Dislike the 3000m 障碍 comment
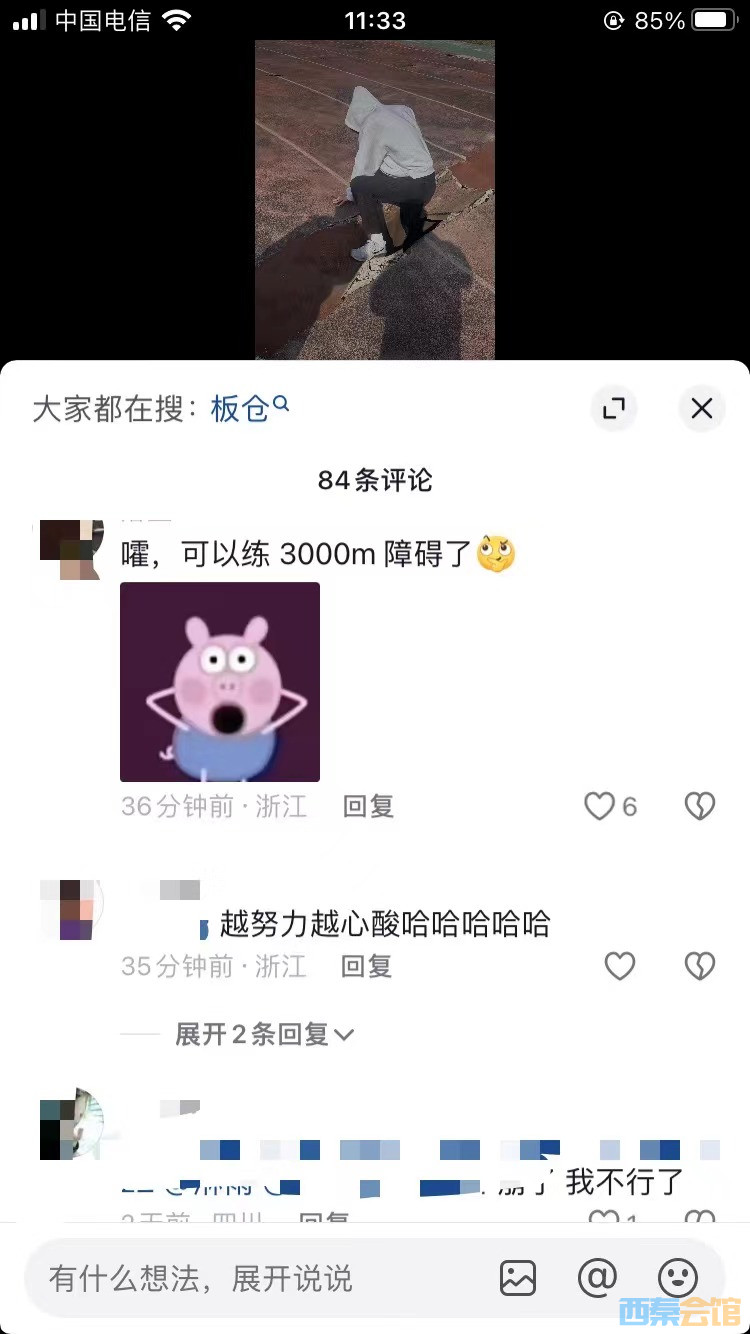750x1334 pixels. (699, 806)
